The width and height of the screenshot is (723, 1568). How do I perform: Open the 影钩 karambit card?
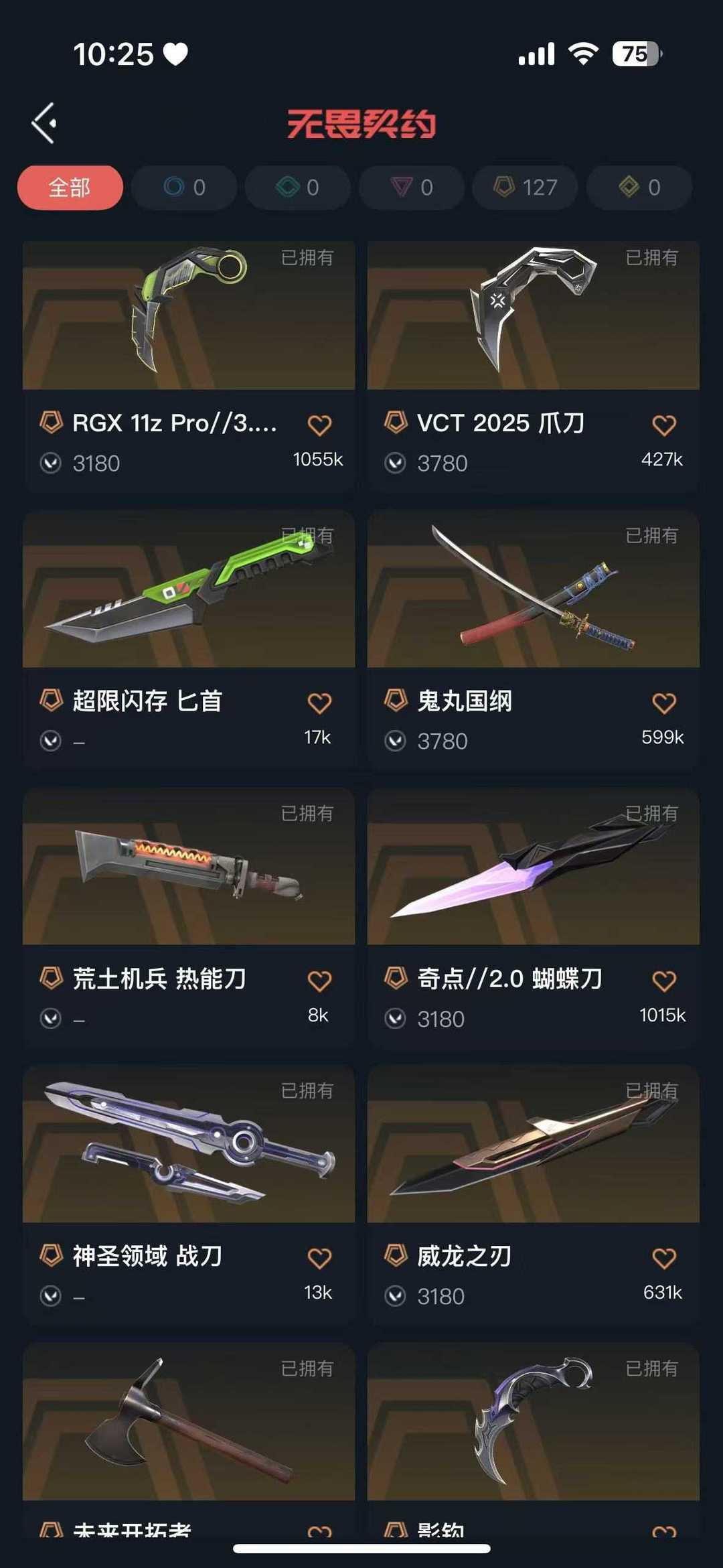pos(534,1440)
